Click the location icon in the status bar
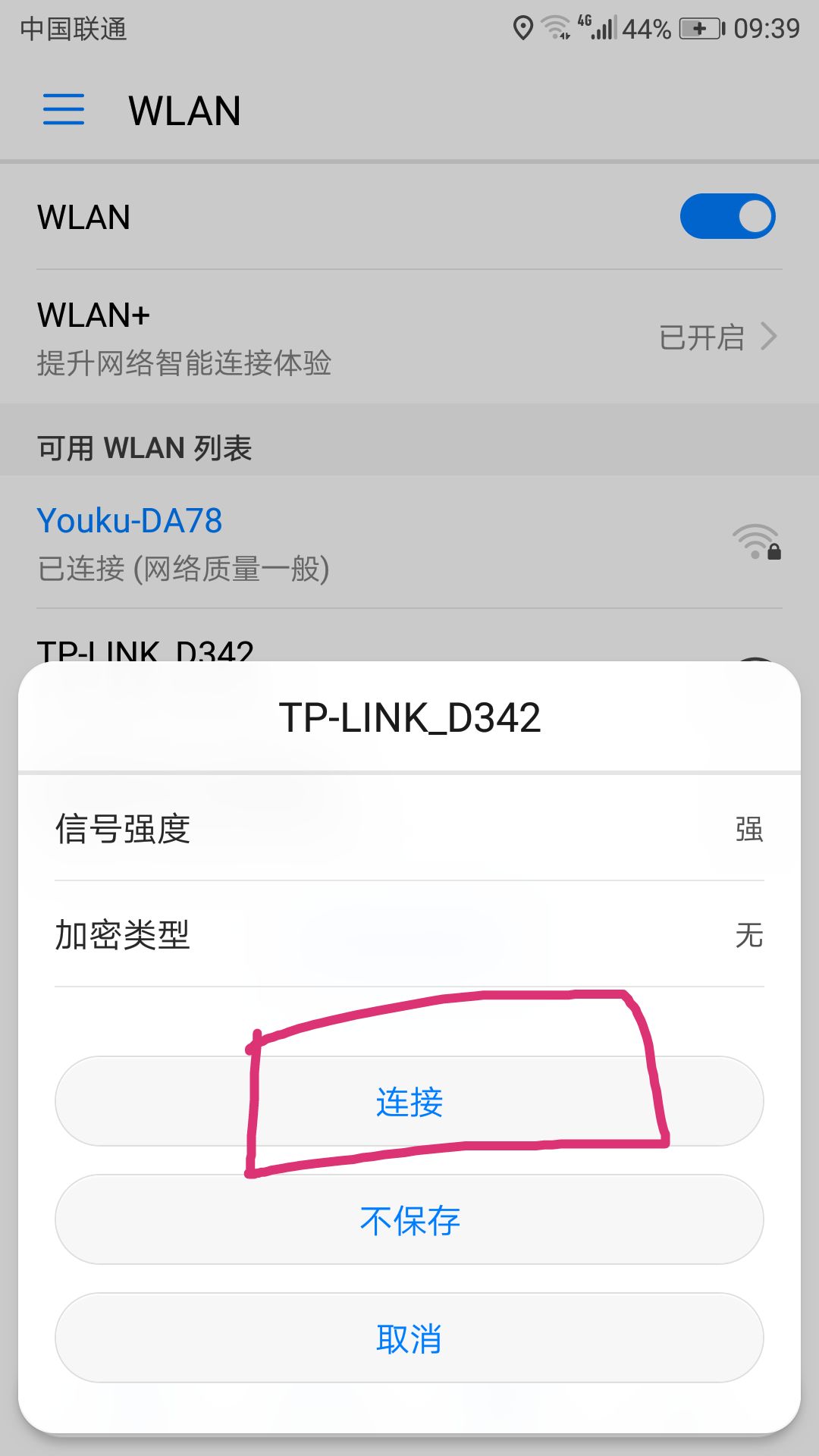The height and width of the screenshot is (1456, 819). (524, 27)
